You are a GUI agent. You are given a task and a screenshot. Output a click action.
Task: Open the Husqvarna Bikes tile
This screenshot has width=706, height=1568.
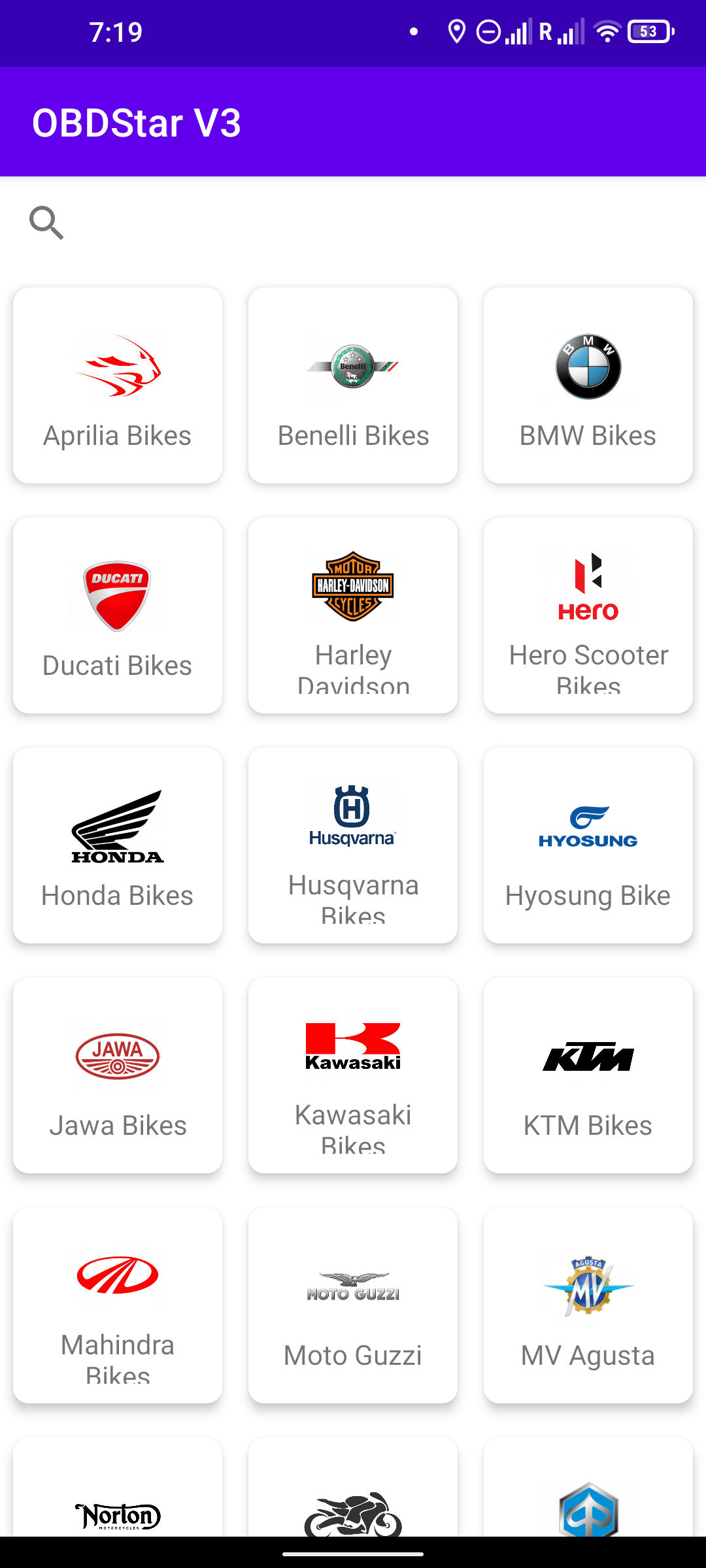pos(353,845)
